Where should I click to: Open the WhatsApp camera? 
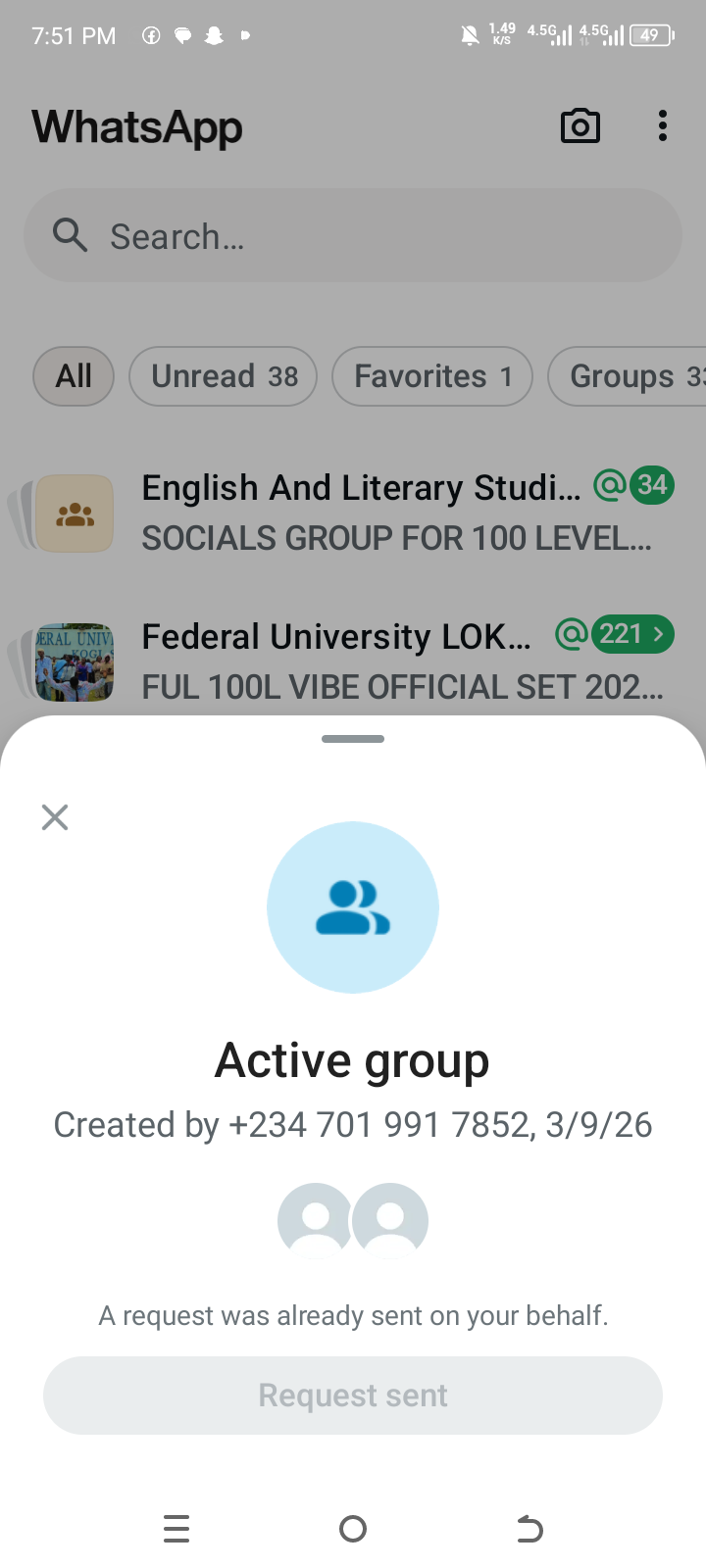coord(580,126)
